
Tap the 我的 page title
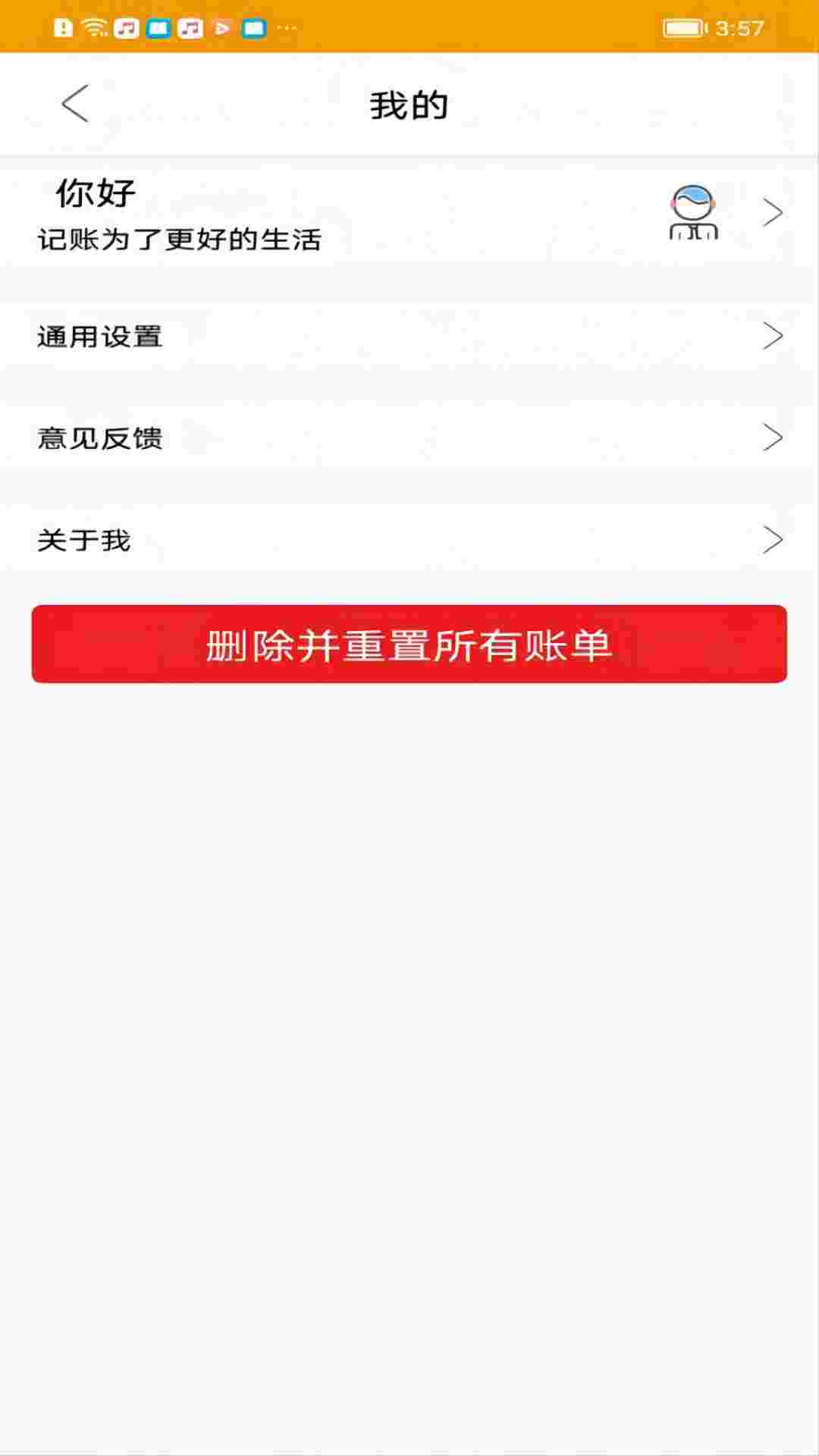pyautogui.click(x=409, y=105)
